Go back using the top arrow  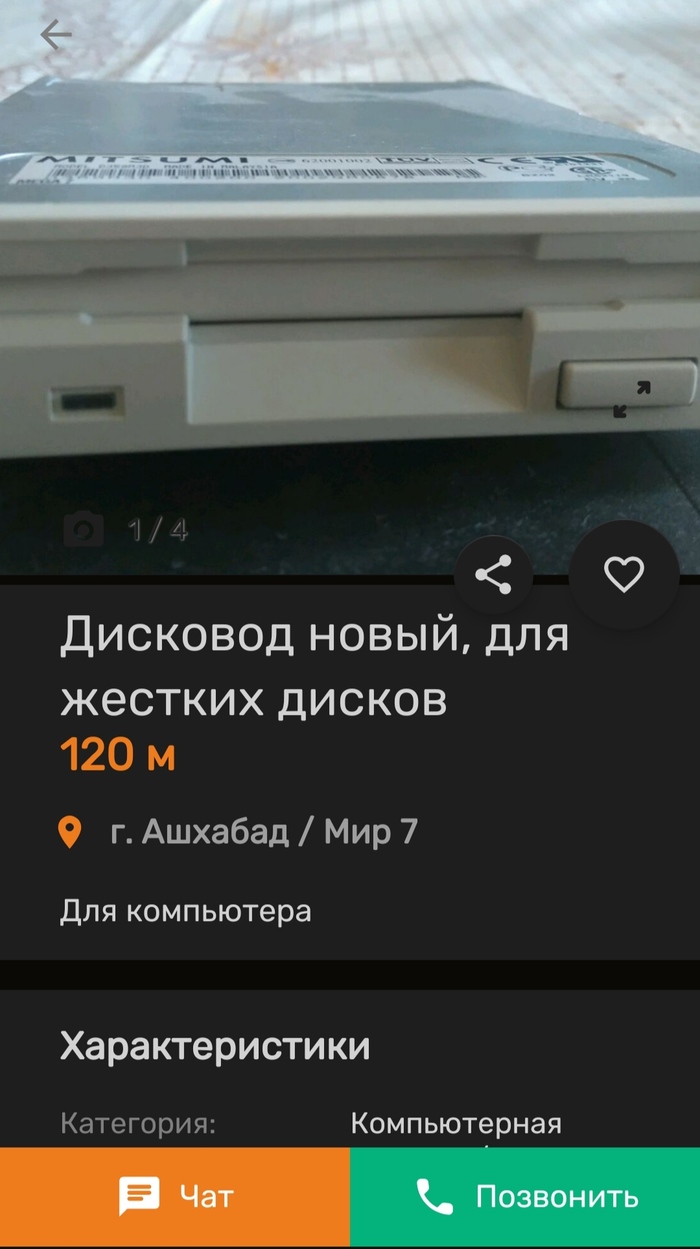click(x=55, y=36)
